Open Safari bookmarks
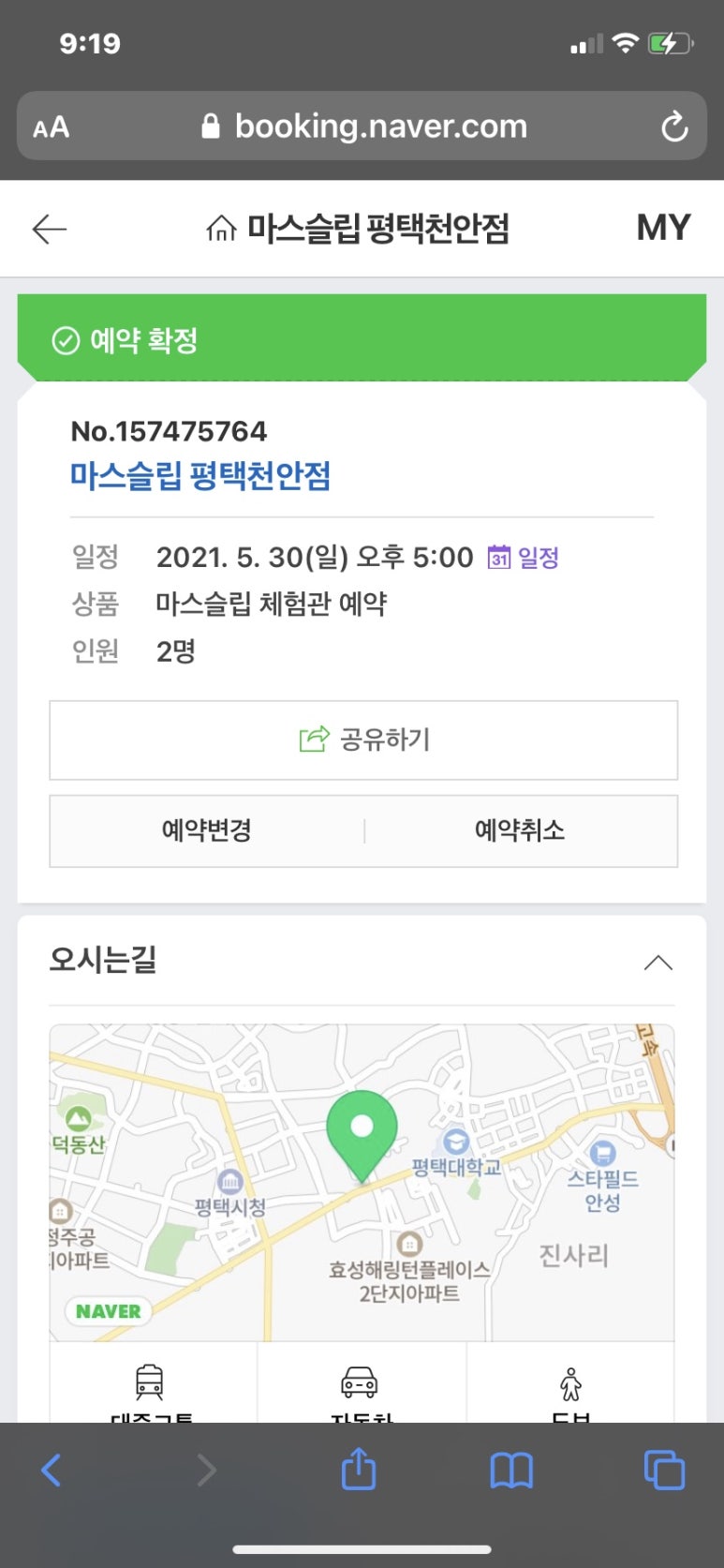The image size is (724, 1568). point(511,1471)
